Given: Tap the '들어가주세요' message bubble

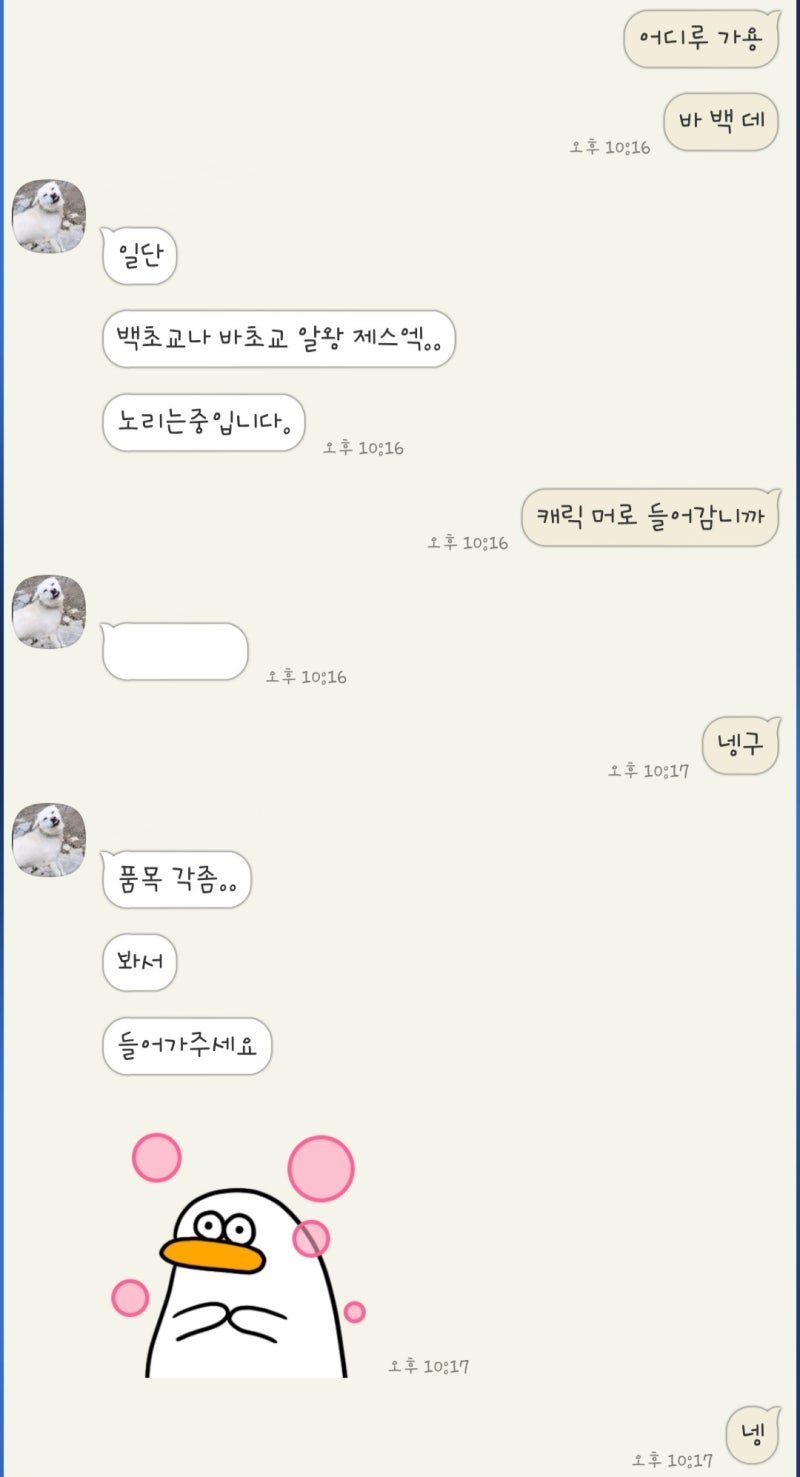Looking at the screenshot, I should 186,1046.
